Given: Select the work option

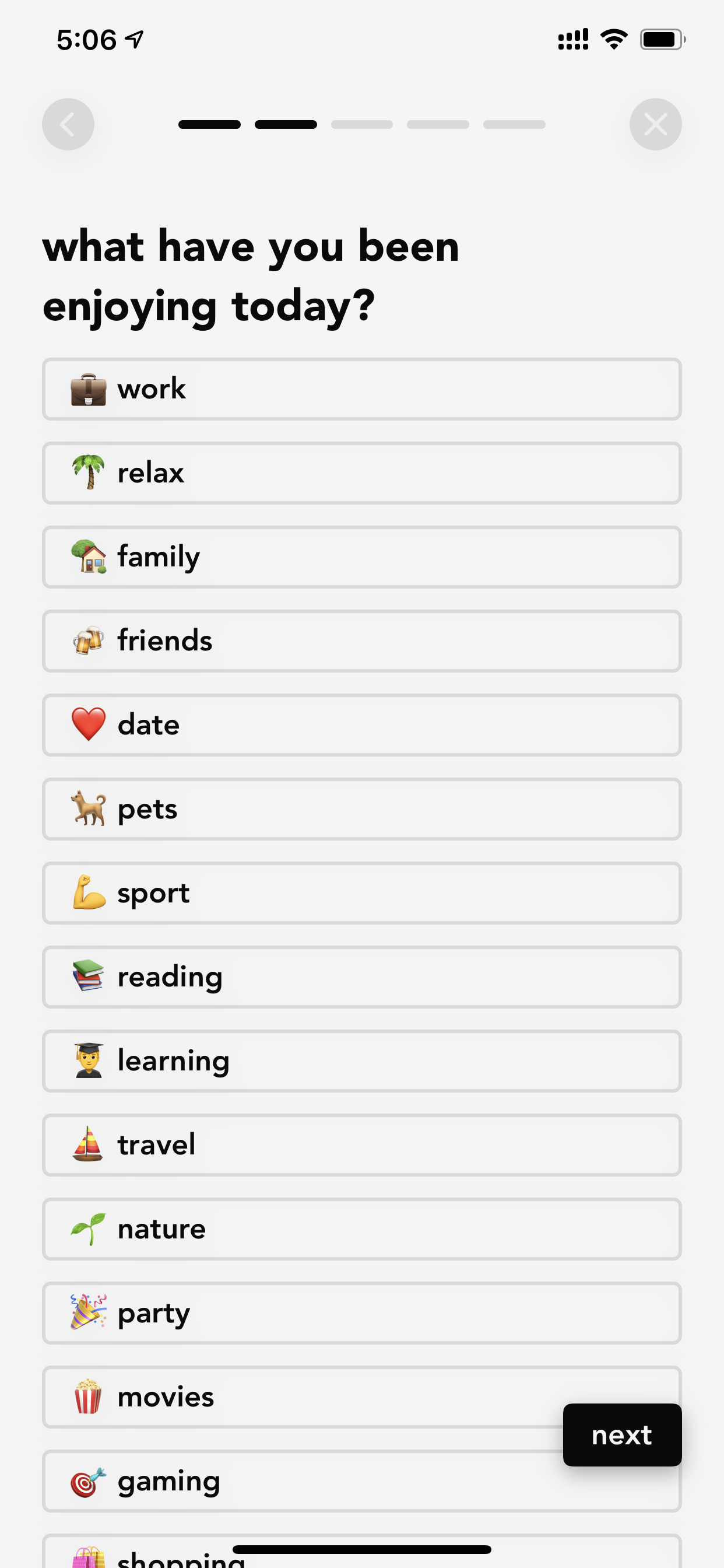Looking at the screenshot, I should coord(361,389).
